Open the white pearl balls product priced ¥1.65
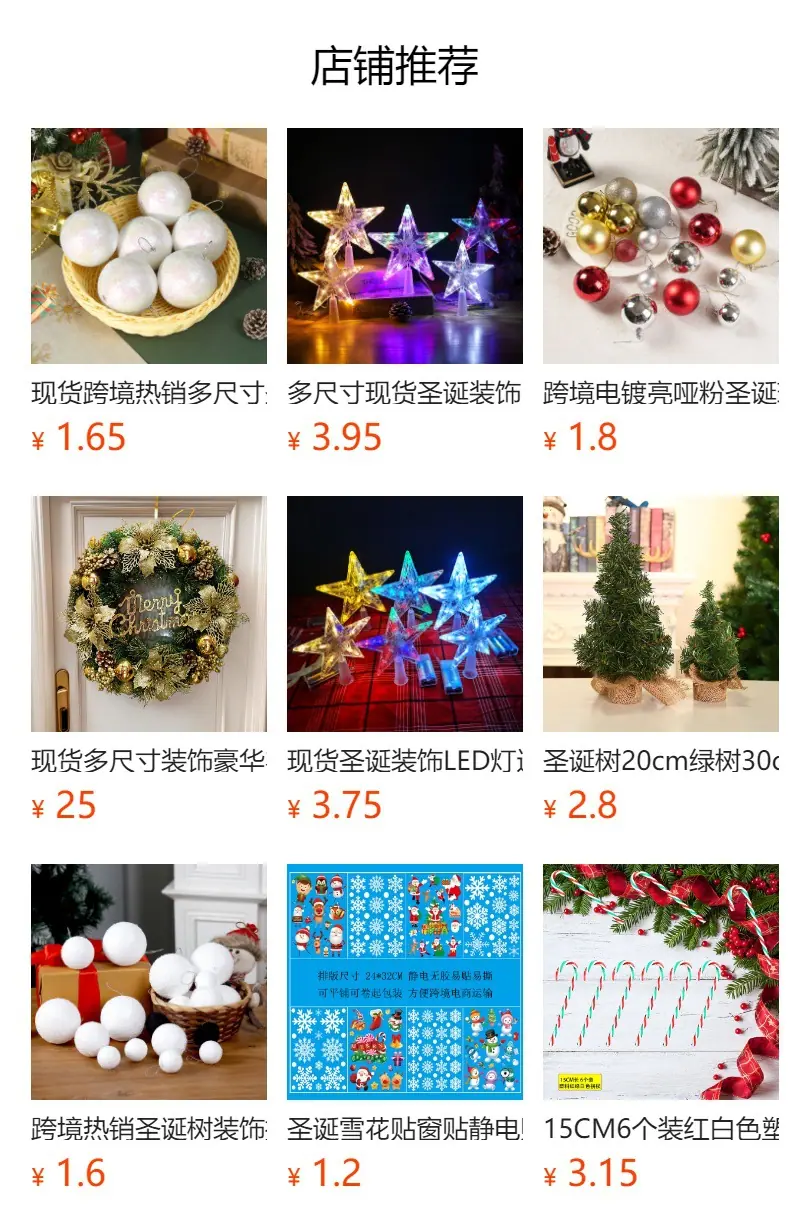The image size is (790, 1232). [x=149, y=246]
